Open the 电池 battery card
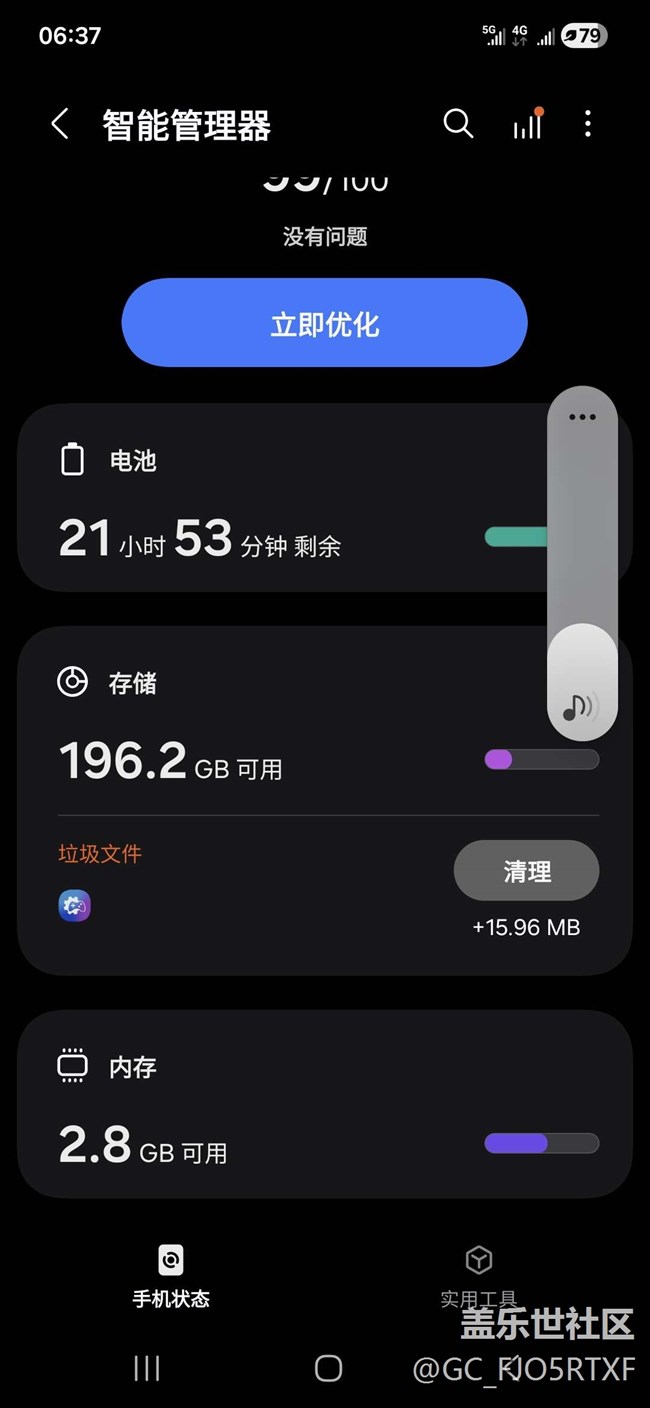Screen dimensions: 650x1408 click(280, 500)
